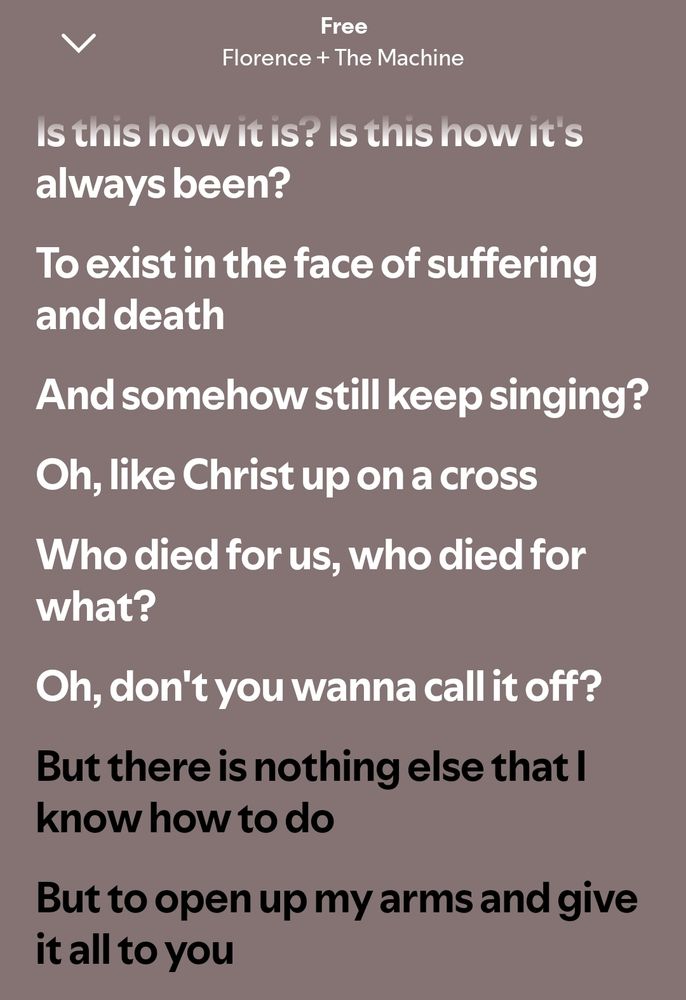686x1000 pixels.
Task: Jump to lyric "Oh, like Christ up on a cross"
Action: (x=286, y=476)
